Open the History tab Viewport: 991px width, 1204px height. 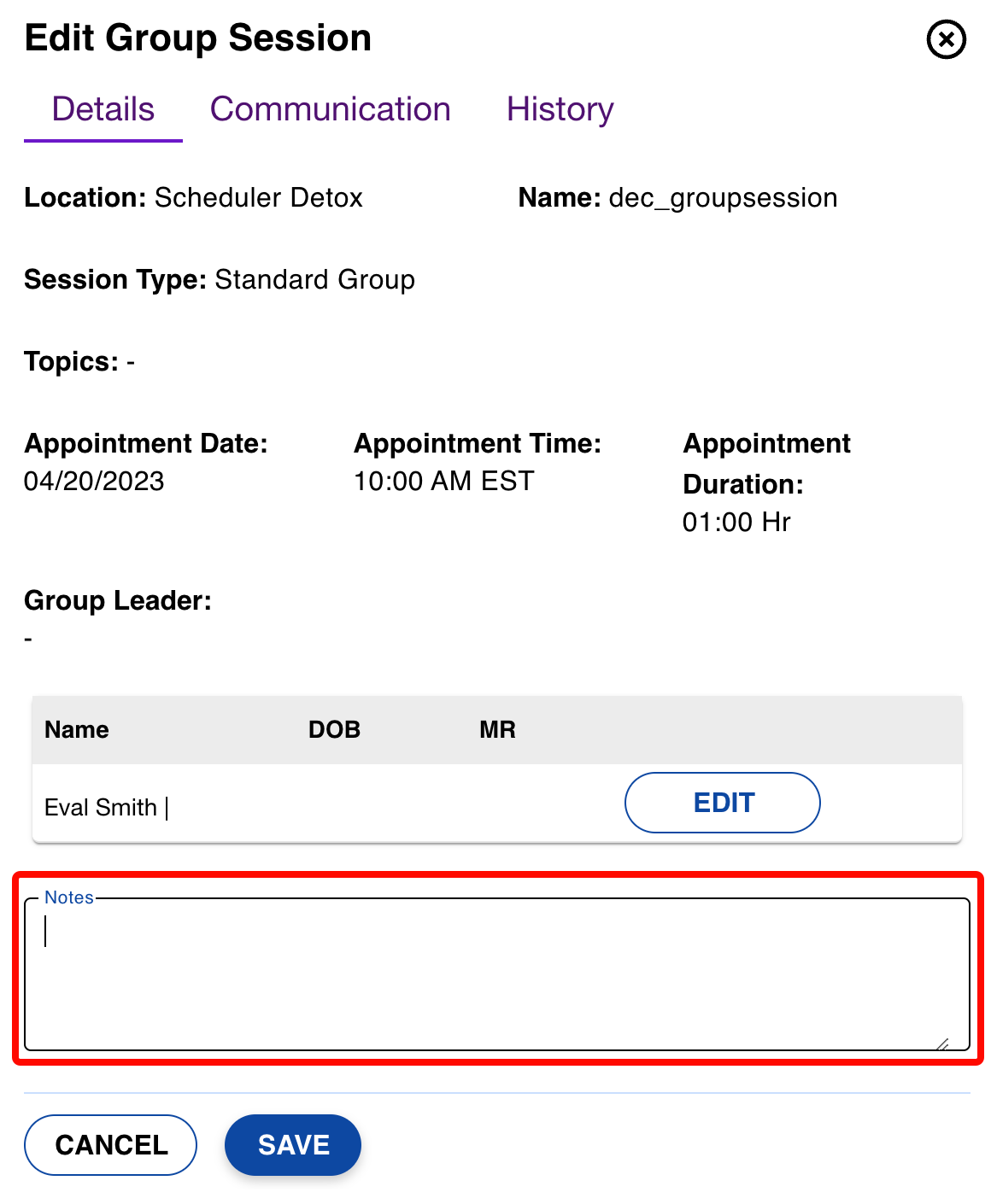click(560, 109)
